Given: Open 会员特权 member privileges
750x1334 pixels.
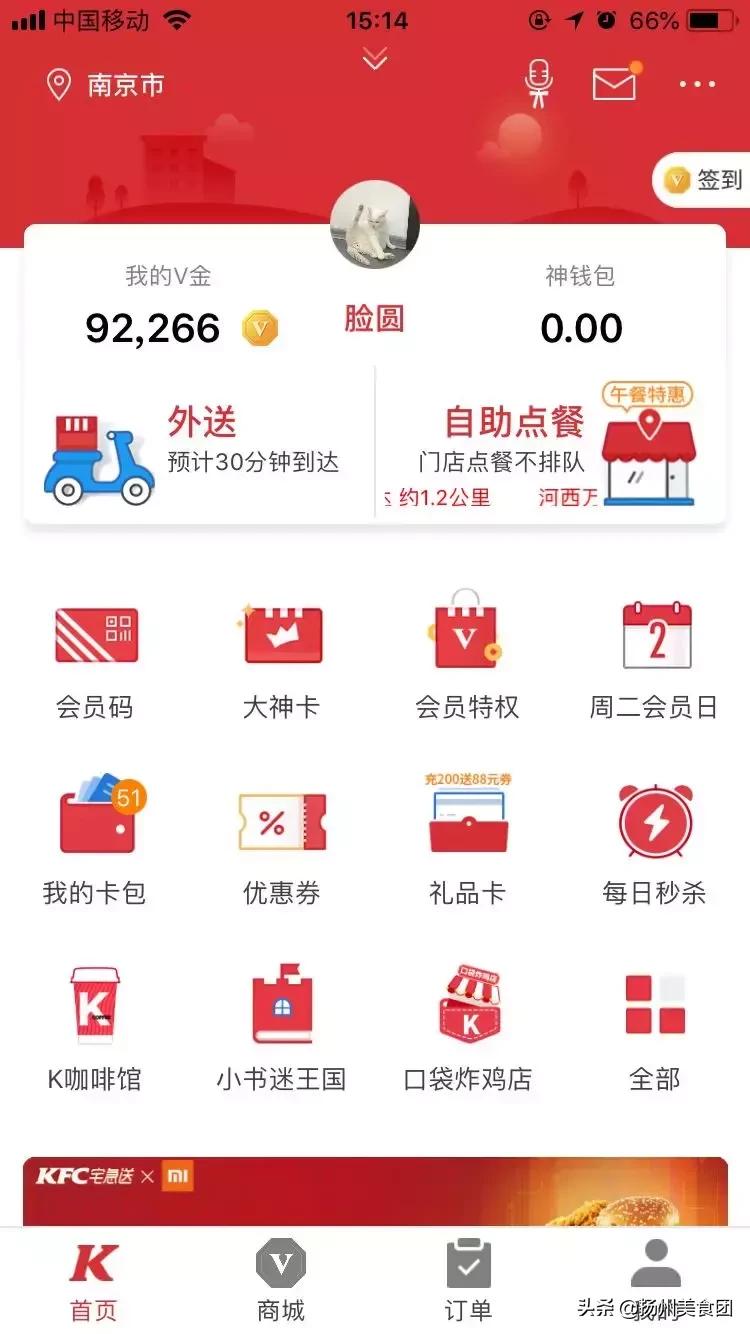Looking at the screenshot, I should point(468,650).
